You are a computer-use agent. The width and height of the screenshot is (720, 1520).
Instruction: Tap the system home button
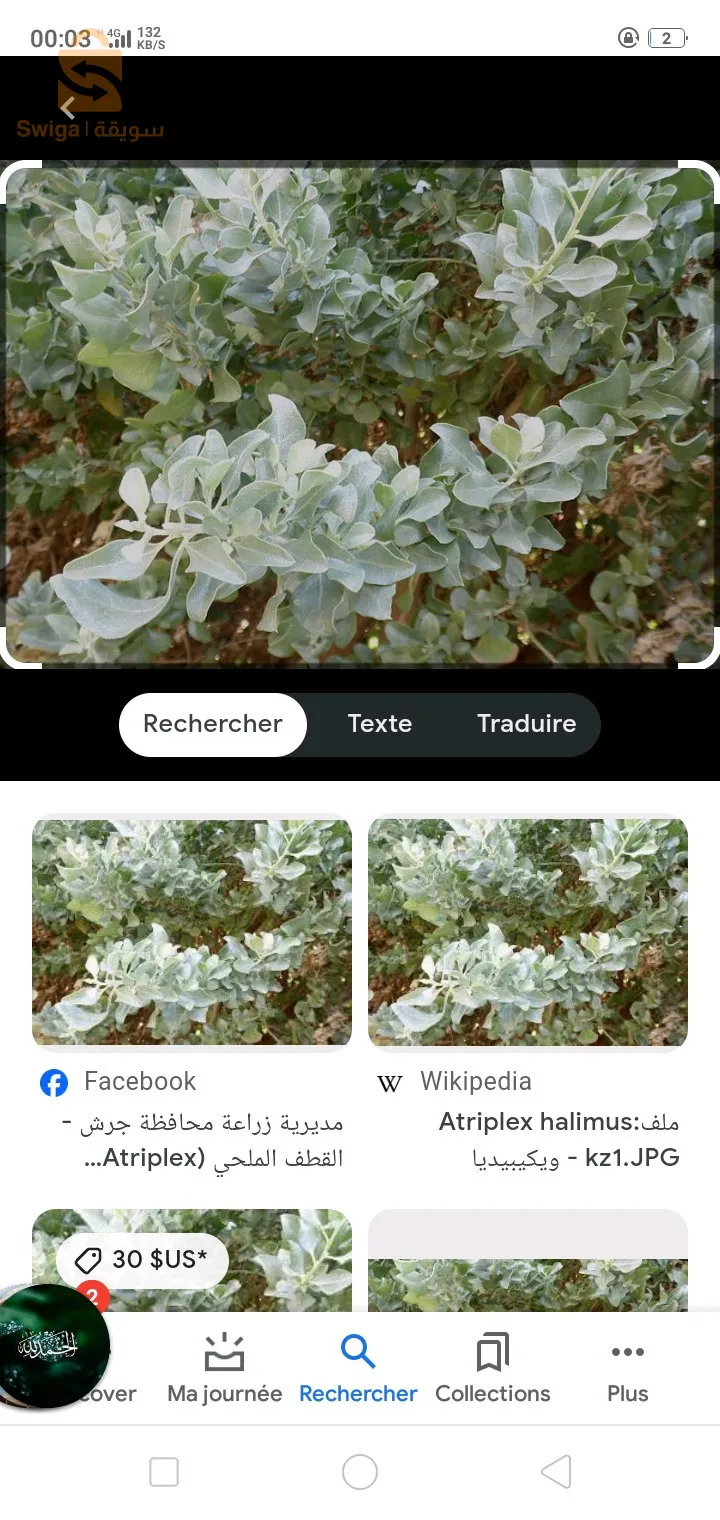pyautogui.click(x=360, y=1472)
